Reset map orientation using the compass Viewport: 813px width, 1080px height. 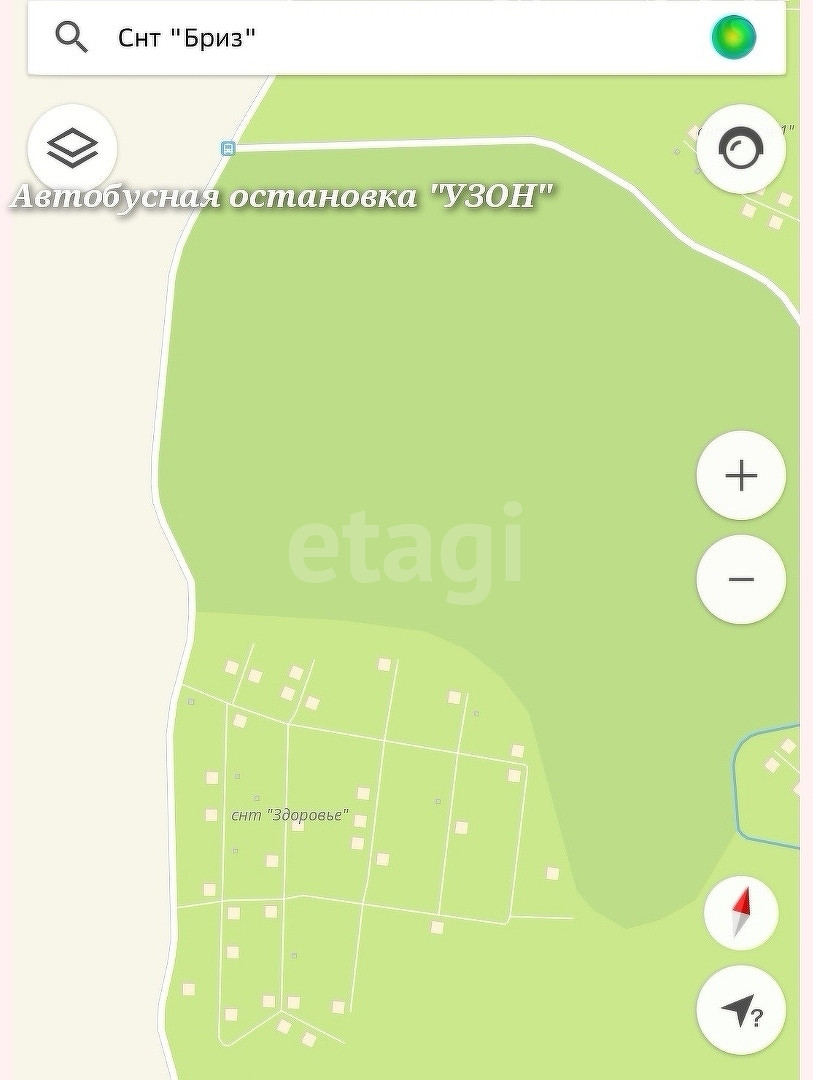[741, 913]
